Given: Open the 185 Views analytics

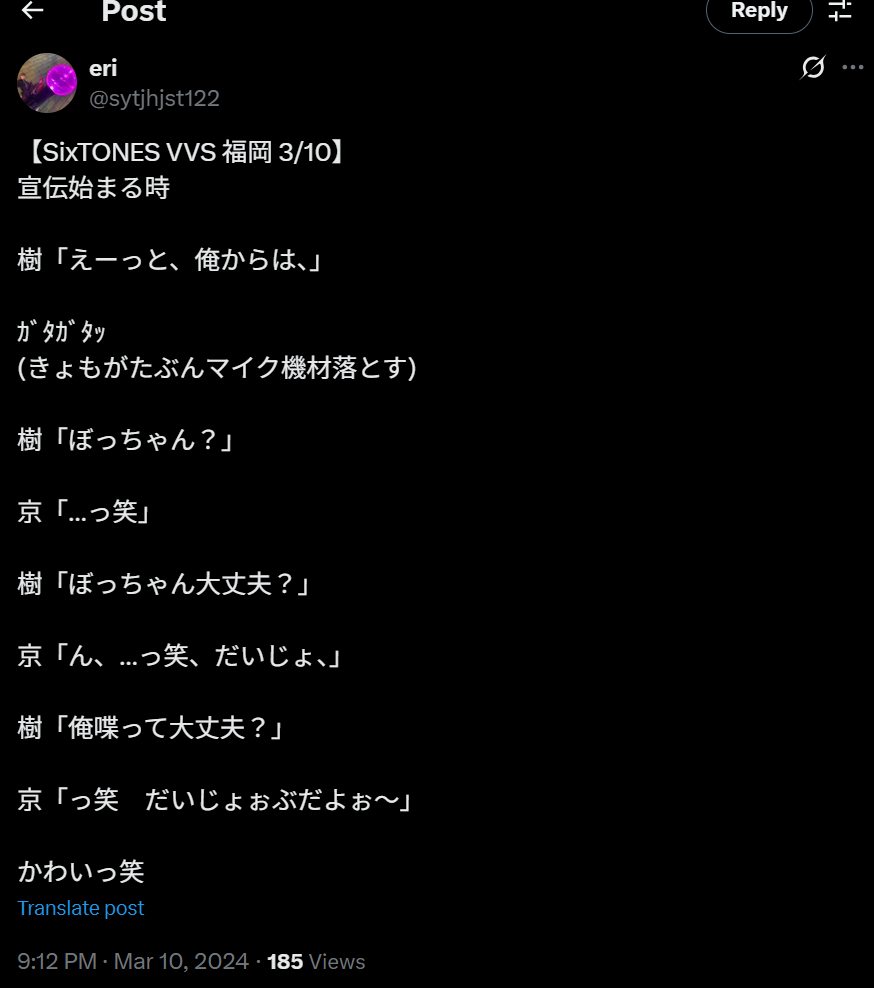Looking at the screenshot, I should pyautogui.click(x=316, y=962).
